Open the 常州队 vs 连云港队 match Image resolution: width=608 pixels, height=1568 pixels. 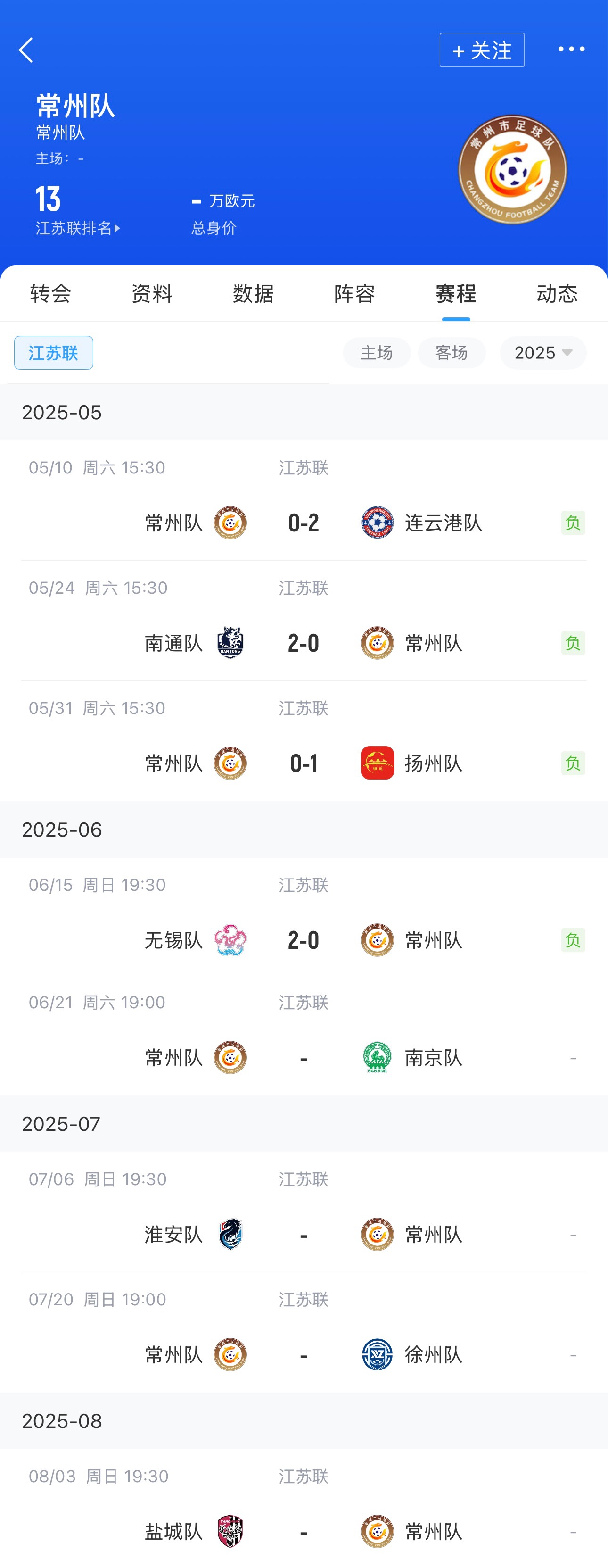(x=304, y=522)
